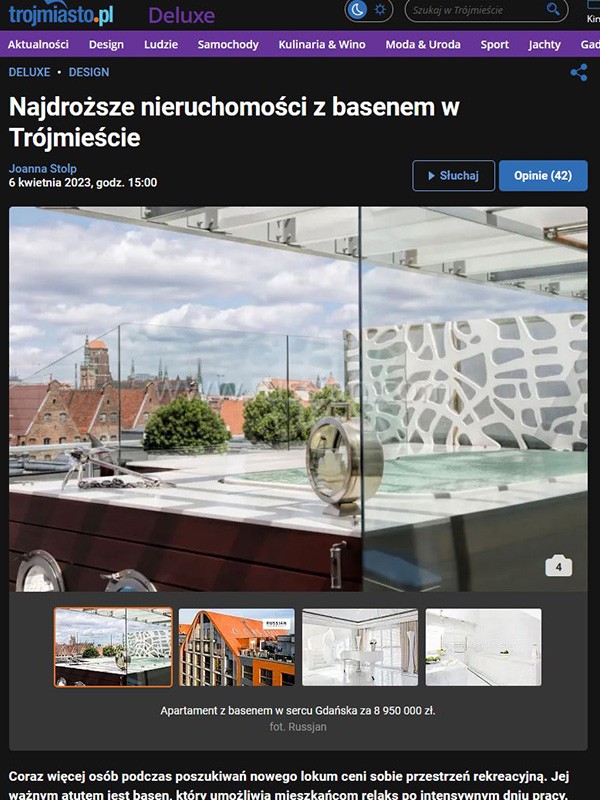The height and width of the screenshot is (800, 600).
Task: Share this article
Action: (578, 72)
